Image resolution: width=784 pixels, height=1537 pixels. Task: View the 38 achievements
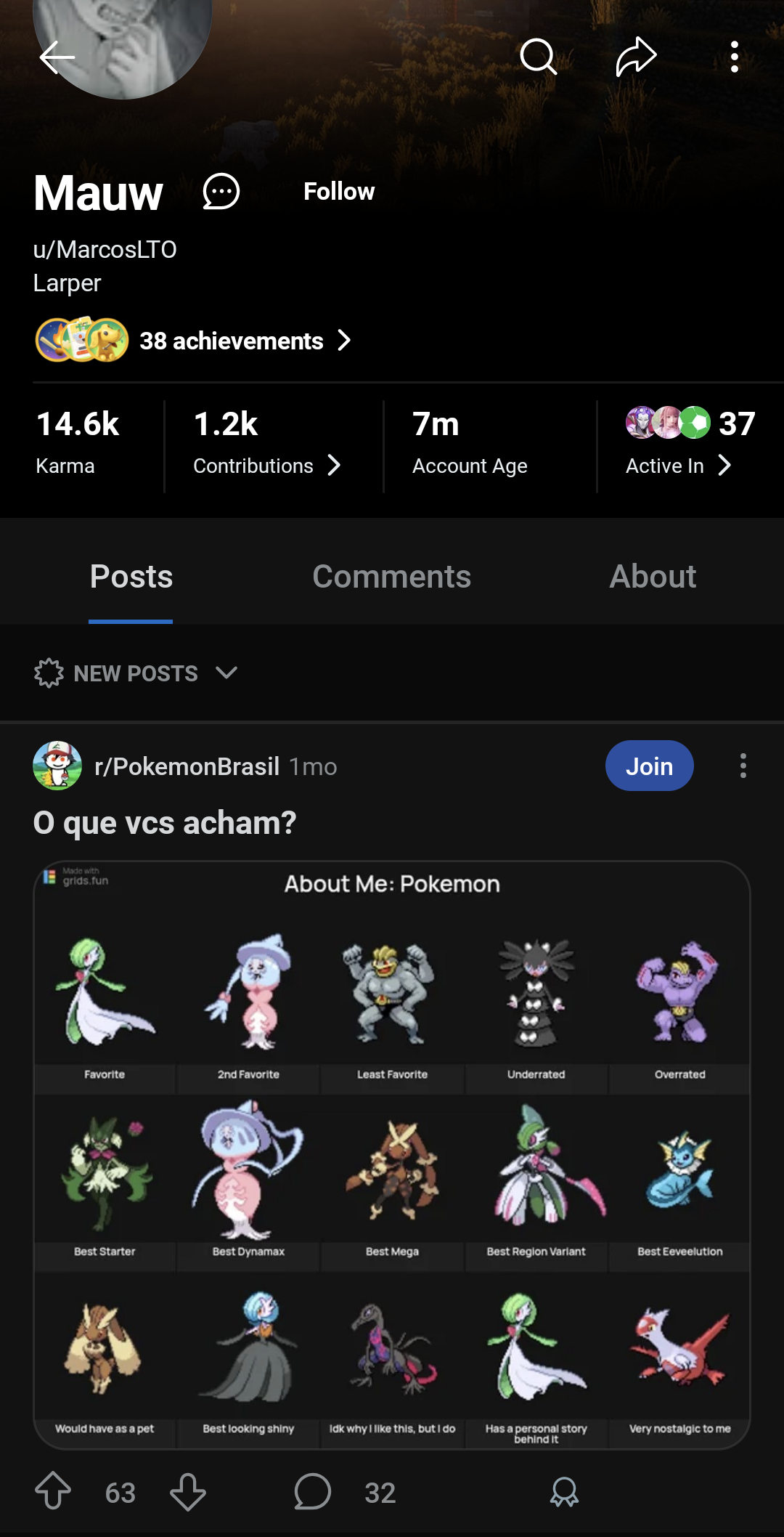point(193,340)
